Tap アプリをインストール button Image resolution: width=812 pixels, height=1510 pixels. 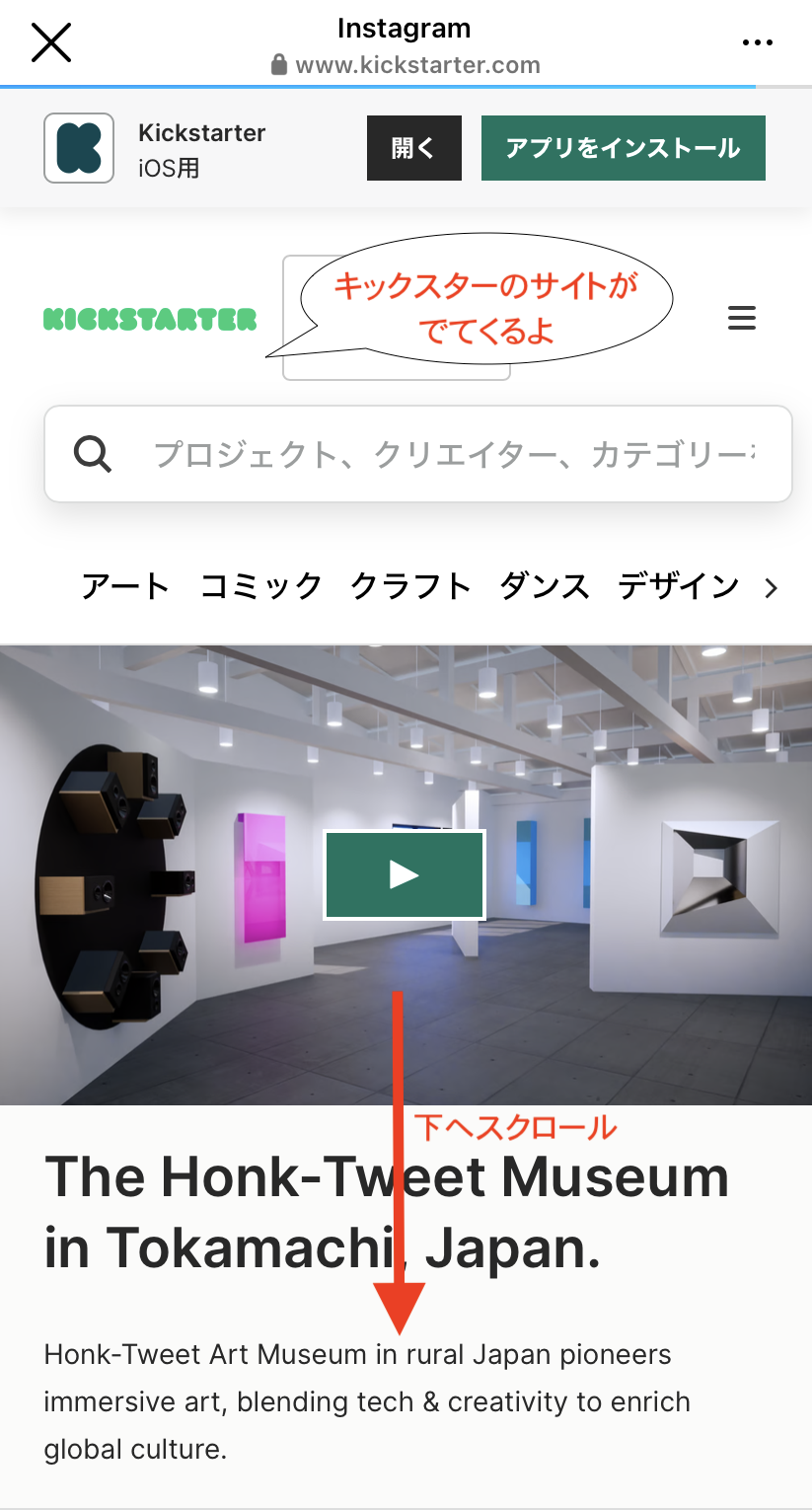point(623,148)
